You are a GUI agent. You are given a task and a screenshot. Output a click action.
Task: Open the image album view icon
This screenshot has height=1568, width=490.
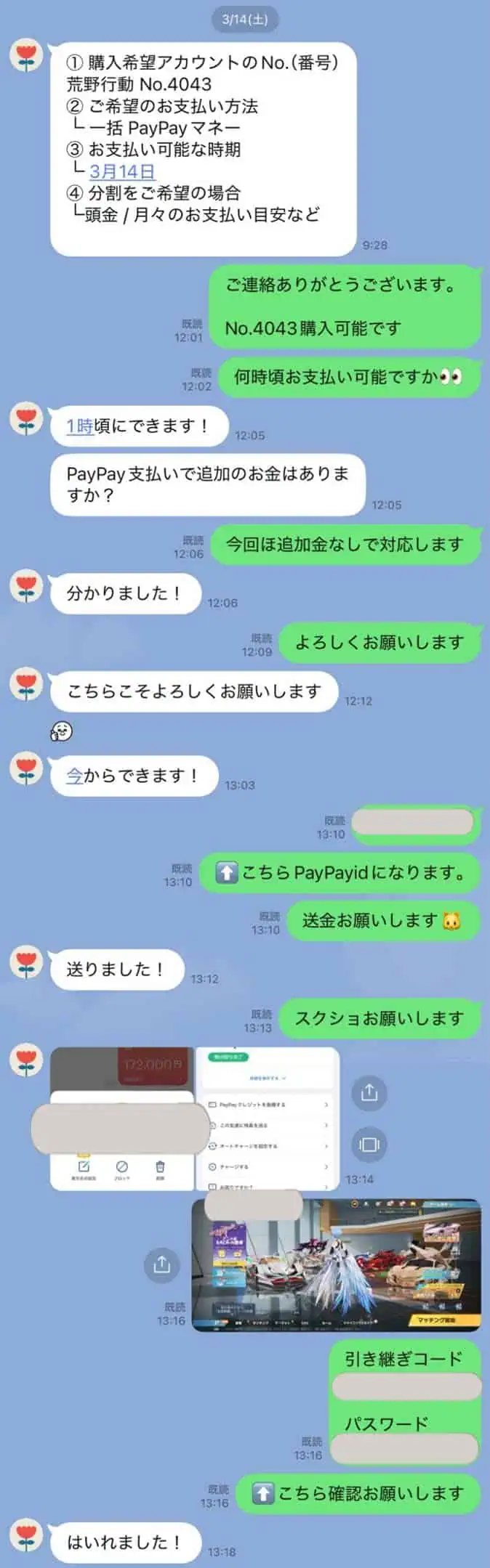coord(369,1145)
